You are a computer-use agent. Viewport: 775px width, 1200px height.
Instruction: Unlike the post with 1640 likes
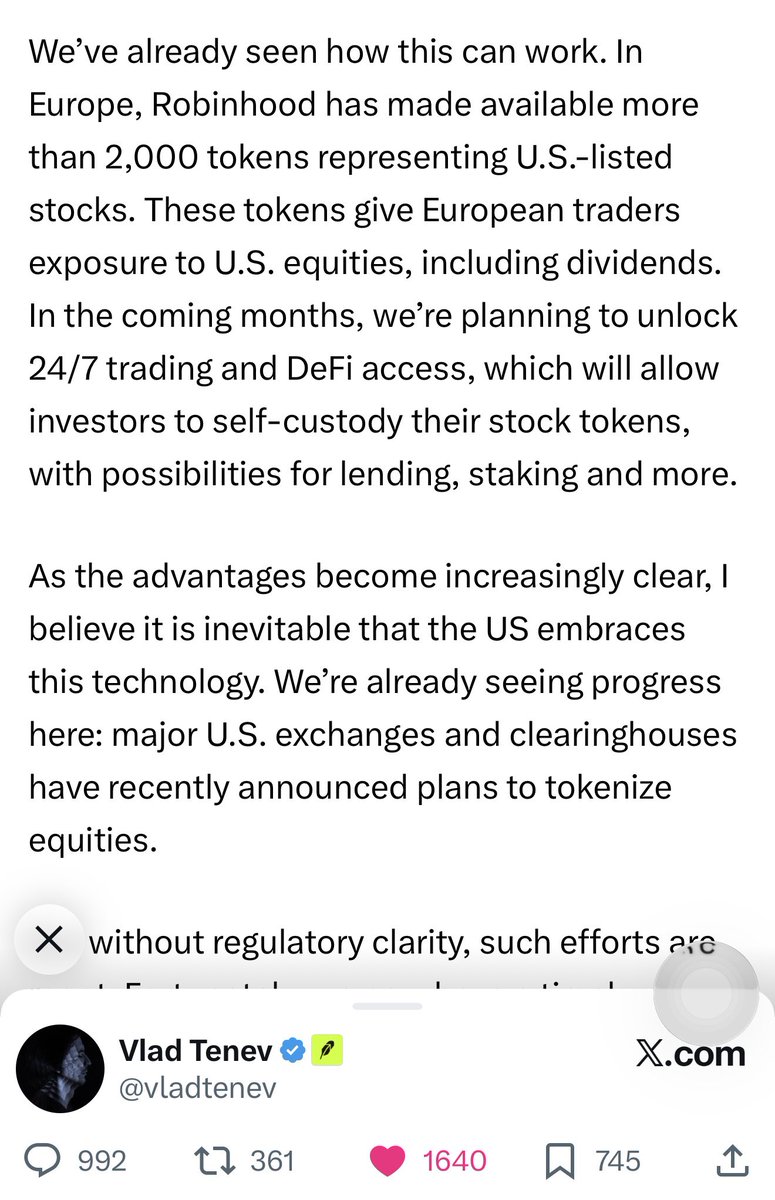coord(385,1160)
